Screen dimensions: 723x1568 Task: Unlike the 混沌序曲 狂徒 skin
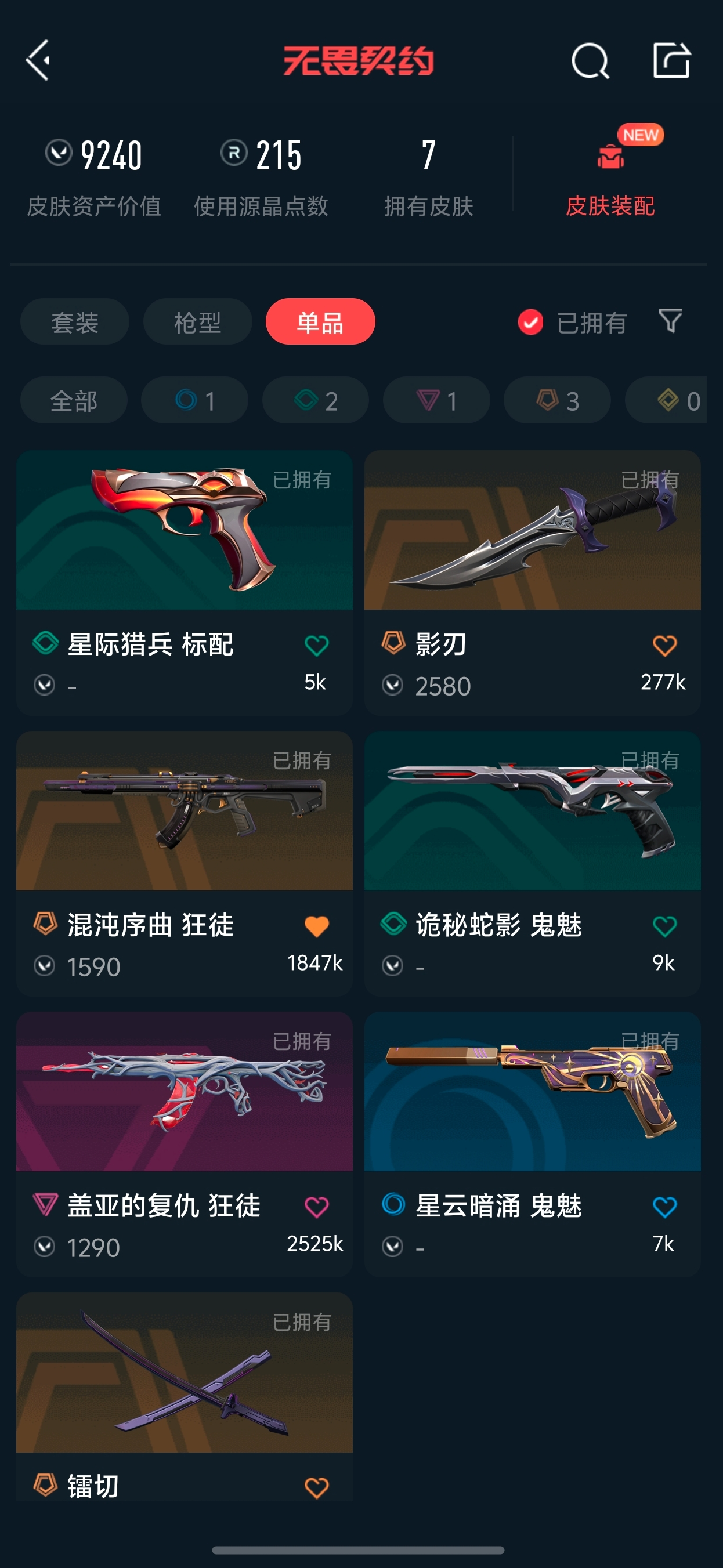316,926
